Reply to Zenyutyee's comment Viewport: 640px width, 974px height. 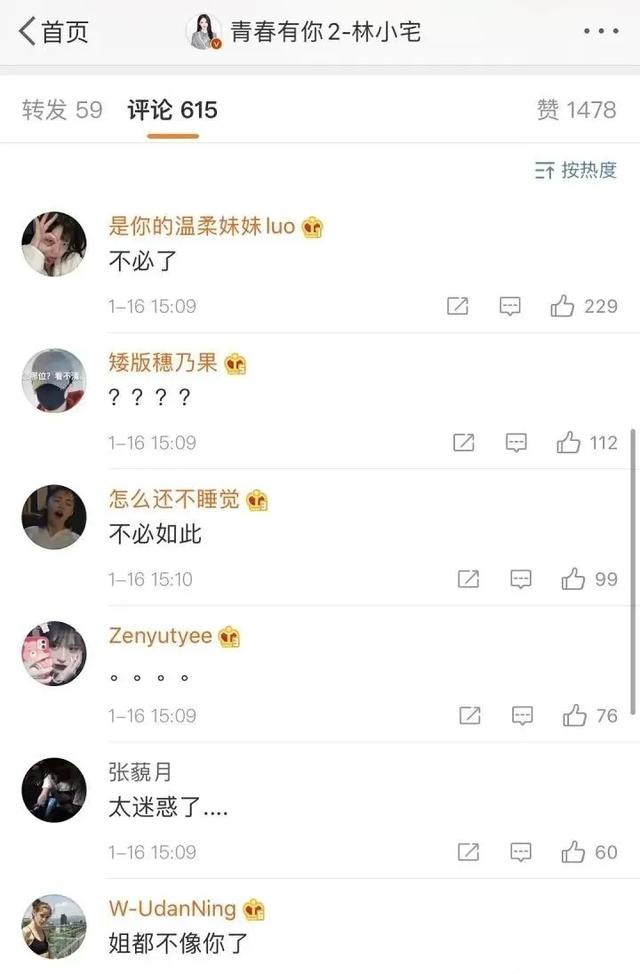(521, 715)
